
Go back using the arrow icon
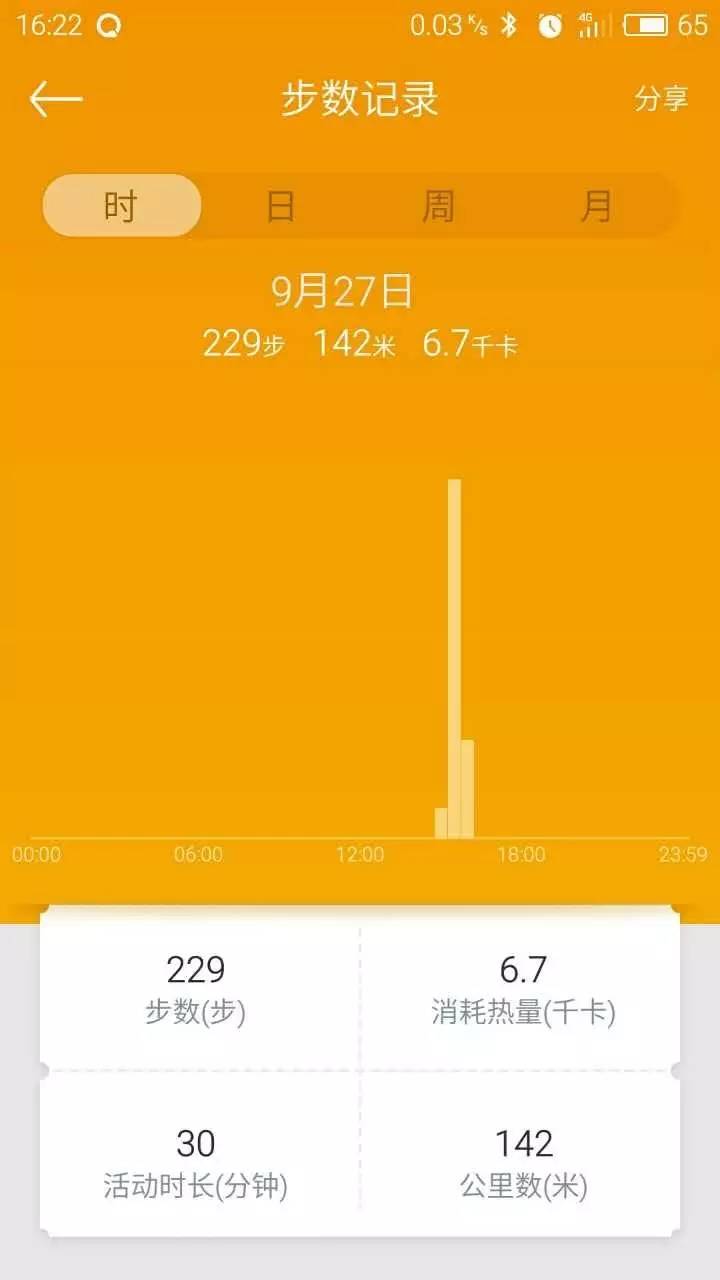(56, 99)
